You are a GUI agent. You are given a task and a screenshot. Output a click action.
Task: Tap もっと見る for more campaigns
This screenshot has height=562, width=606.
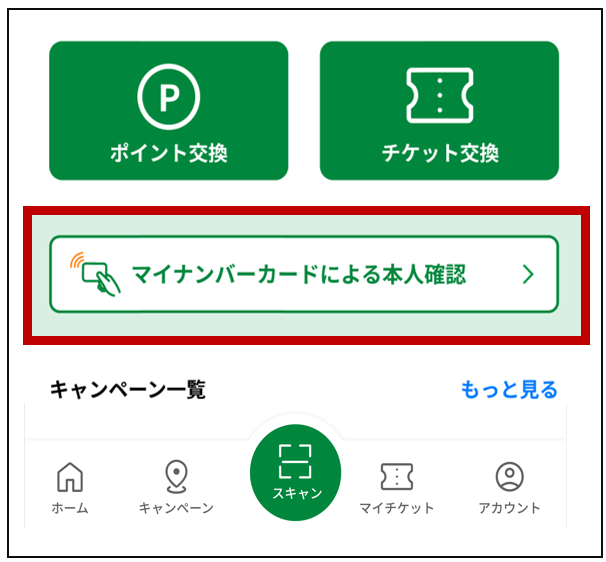(x=509, y=389)
